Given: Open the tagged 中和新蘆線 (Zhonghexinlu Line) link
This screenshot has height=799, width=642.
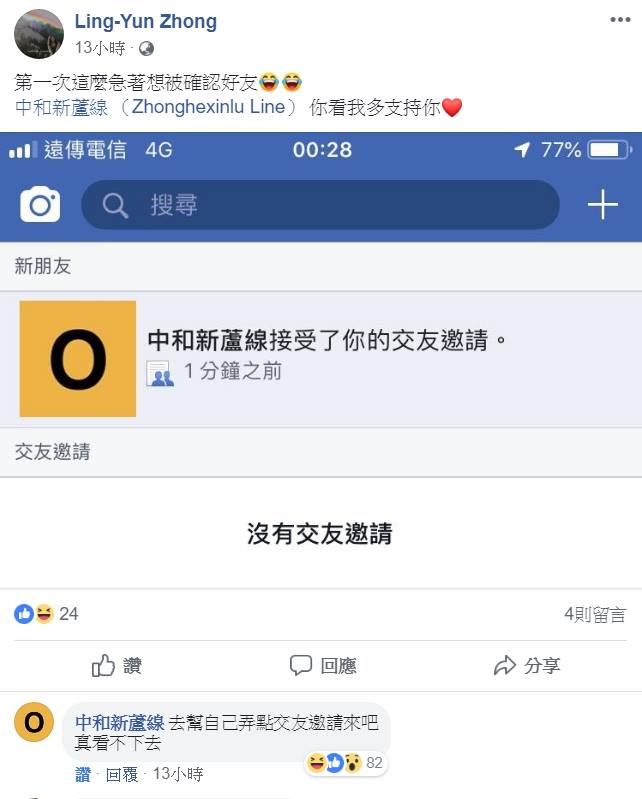Looking at the screenshot, I should coord(155,108).
